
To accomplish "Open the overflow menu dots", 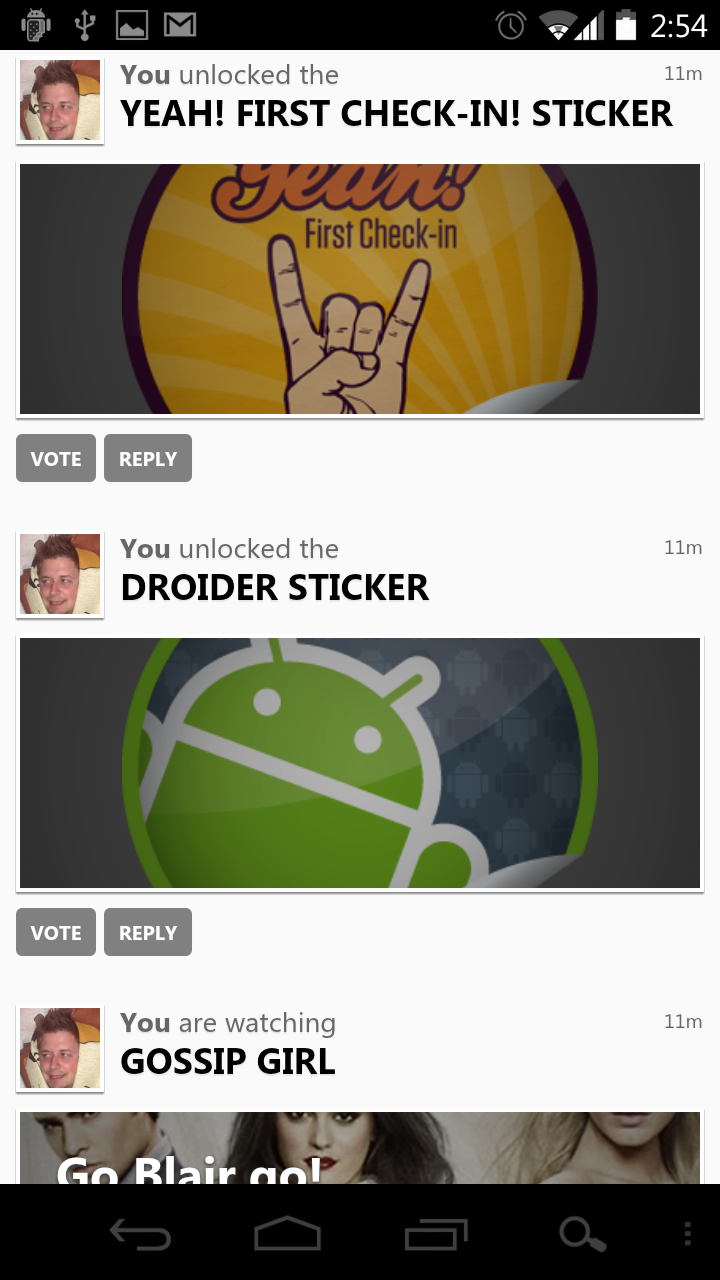I will (687, 1235).
